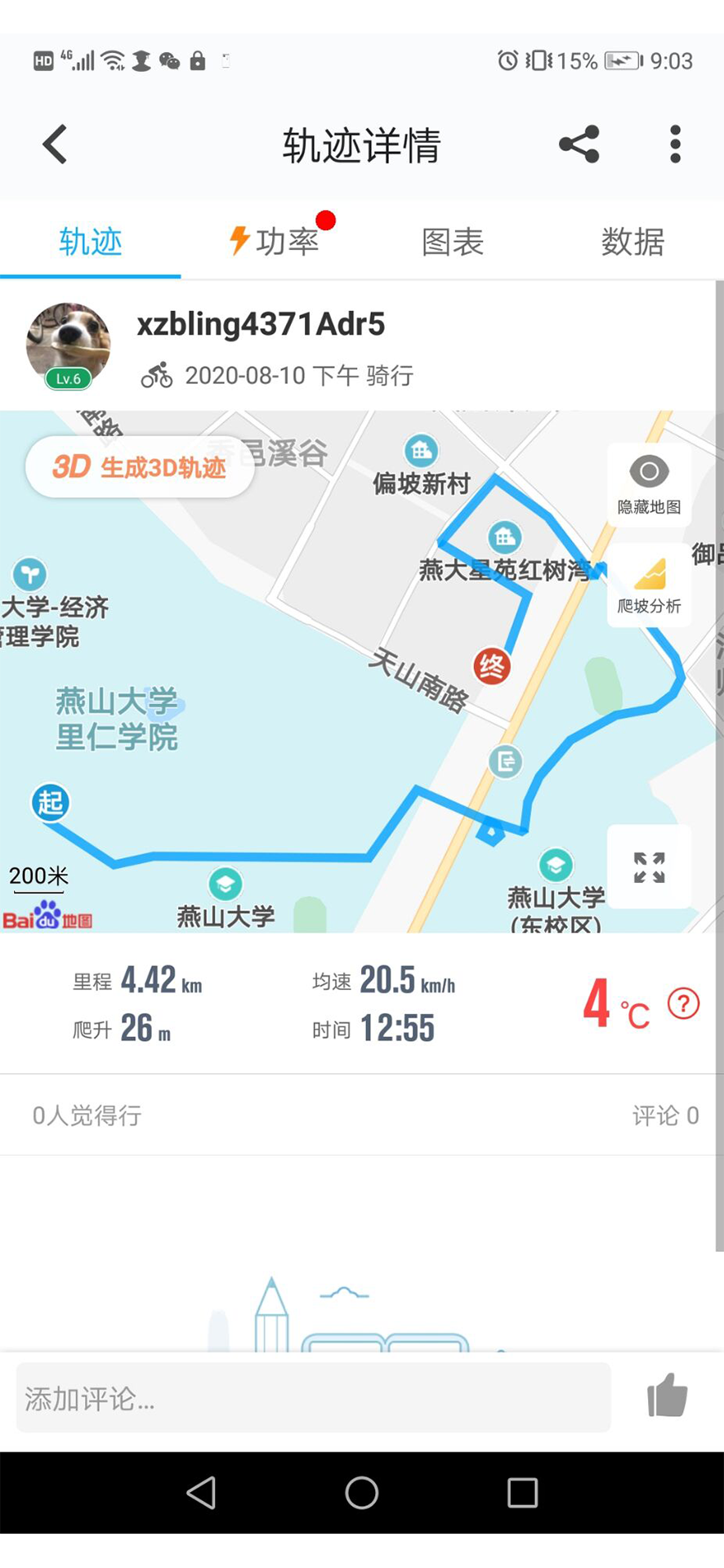
Task: Like this ride with thumbs-up
Action: (667, 1395)
